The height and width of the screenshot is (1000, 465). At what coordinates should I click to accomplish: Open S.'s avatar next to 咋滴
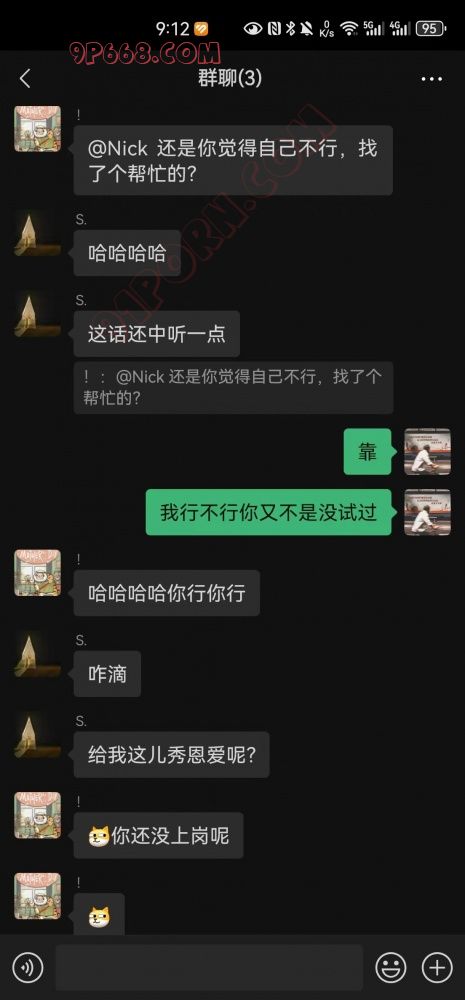pos(38,654)
